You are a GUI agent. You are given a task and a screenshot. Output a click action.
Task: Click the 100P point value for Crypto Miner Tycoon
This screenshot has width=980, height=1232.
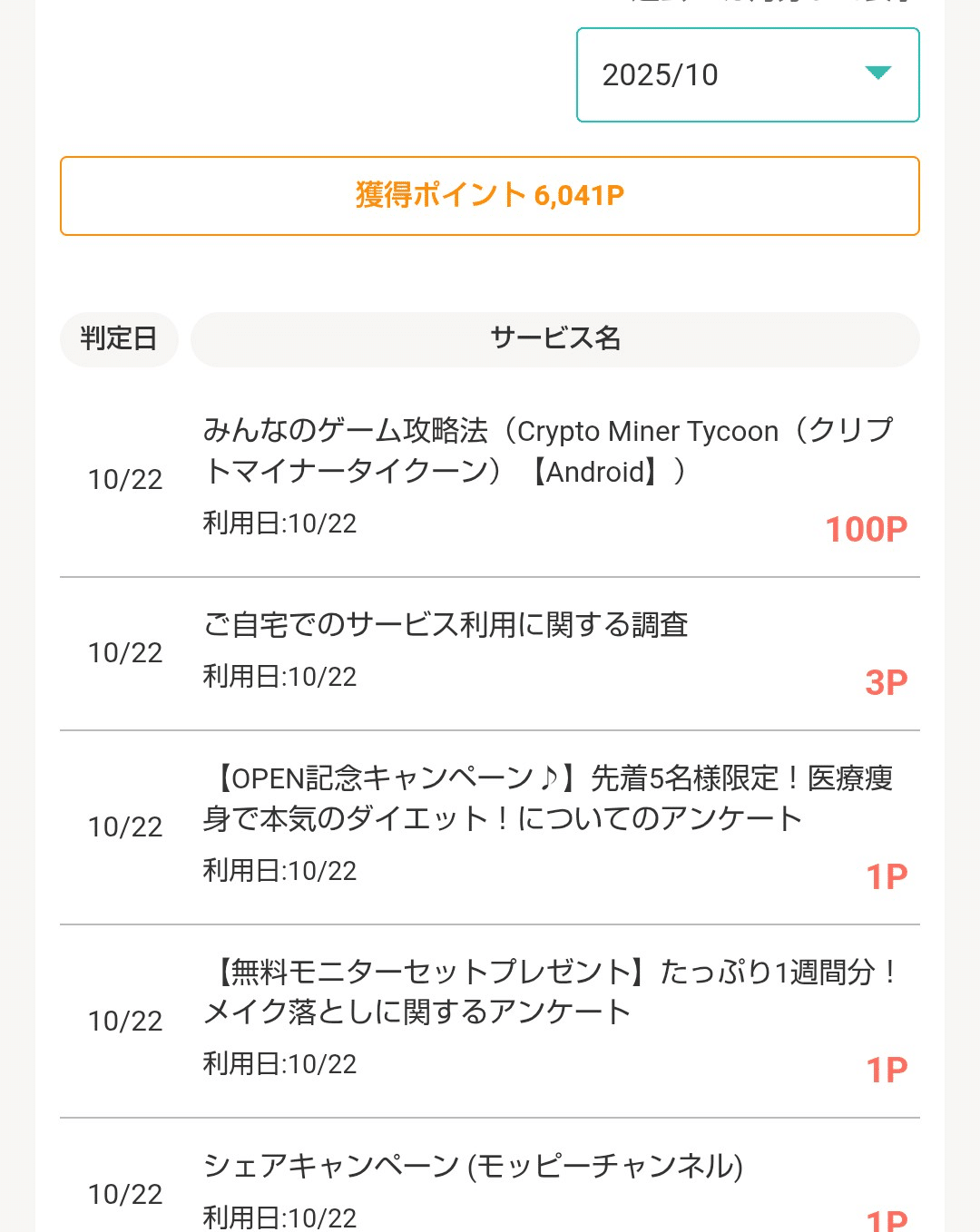865,528
